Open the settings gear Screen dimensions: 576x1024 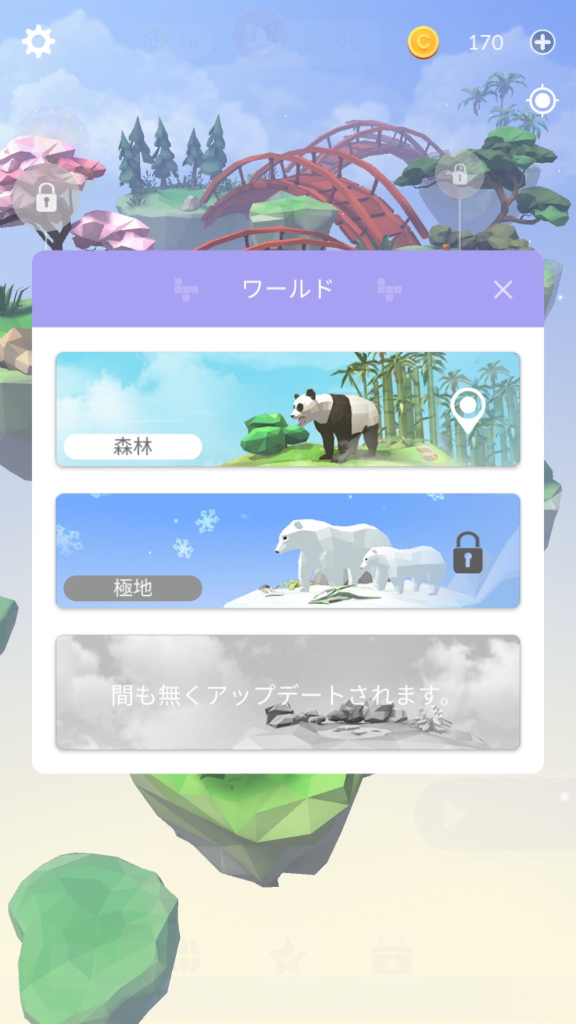[x=39, y=42]
